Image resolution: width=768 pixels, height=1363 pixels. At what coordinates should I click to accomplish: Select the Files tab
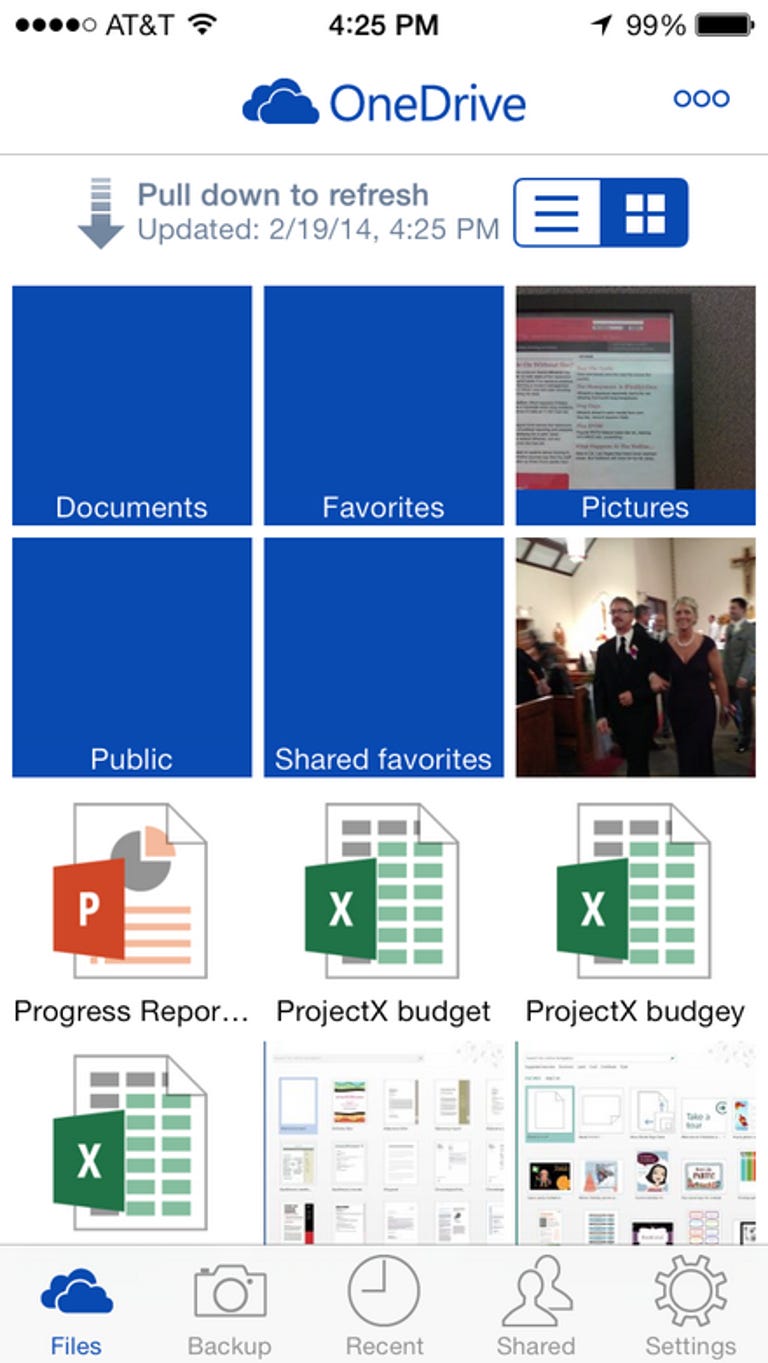click(x=77, y=1307)
